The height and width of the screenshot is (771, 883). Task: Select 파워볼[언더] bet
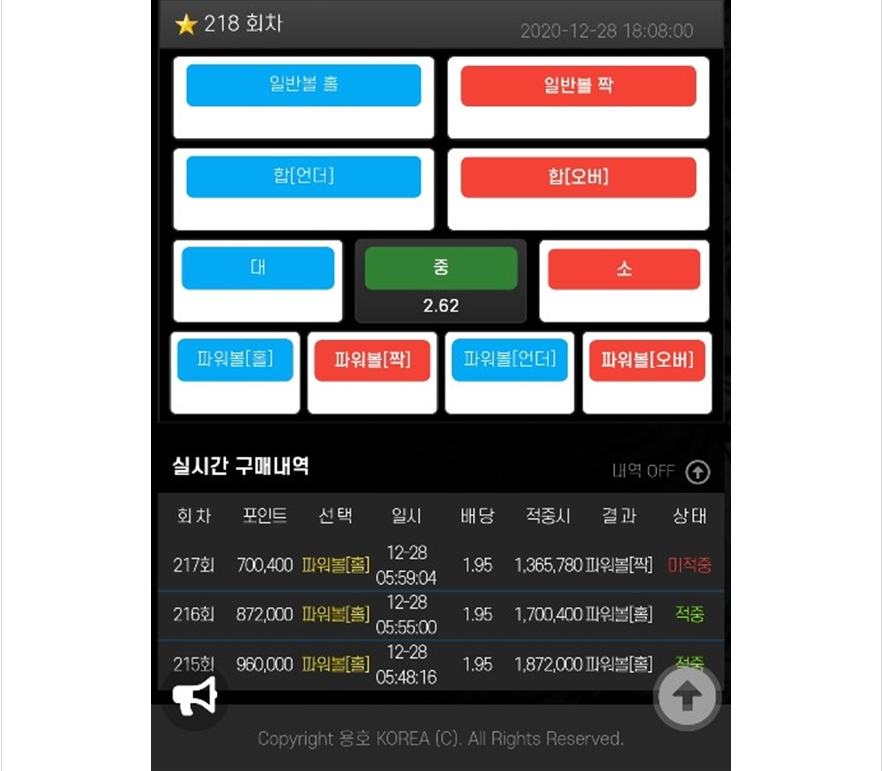(x=509, y=360)
